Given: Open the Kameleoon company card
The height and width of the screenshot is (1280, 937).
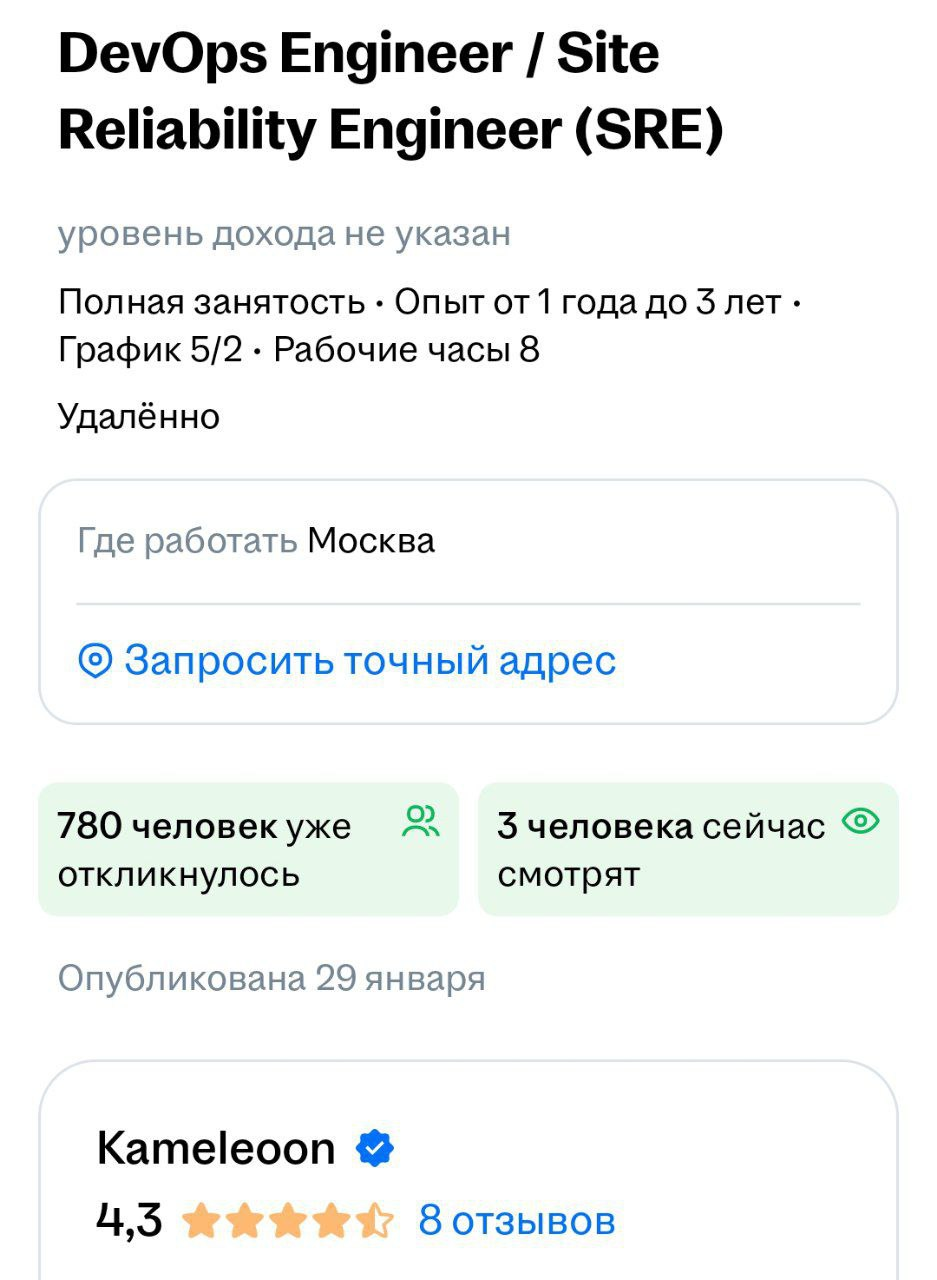Looking at the screenshot, I should click(x=216, y=1148).
